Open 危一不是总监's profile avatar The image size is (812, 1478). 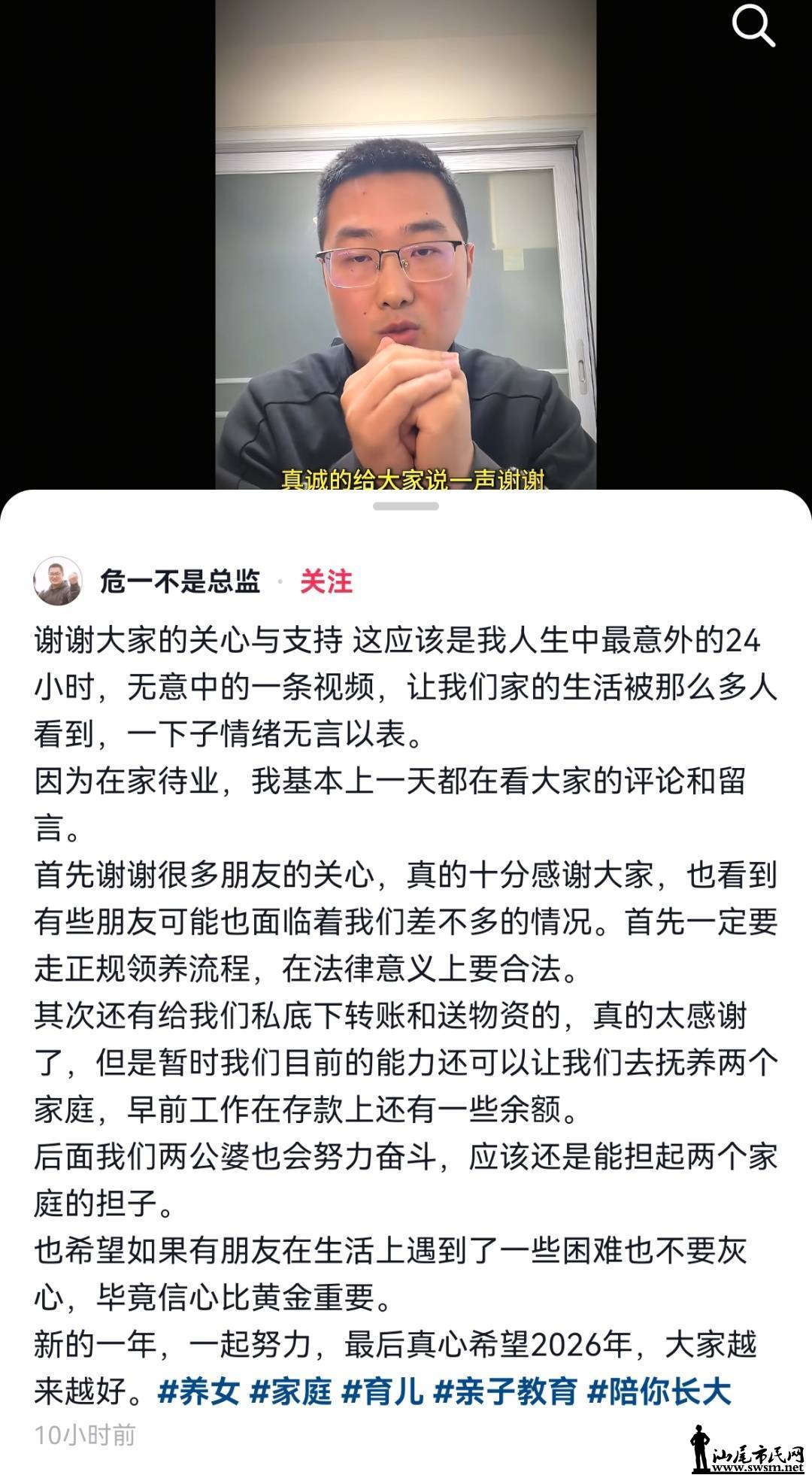pos(58,581)
